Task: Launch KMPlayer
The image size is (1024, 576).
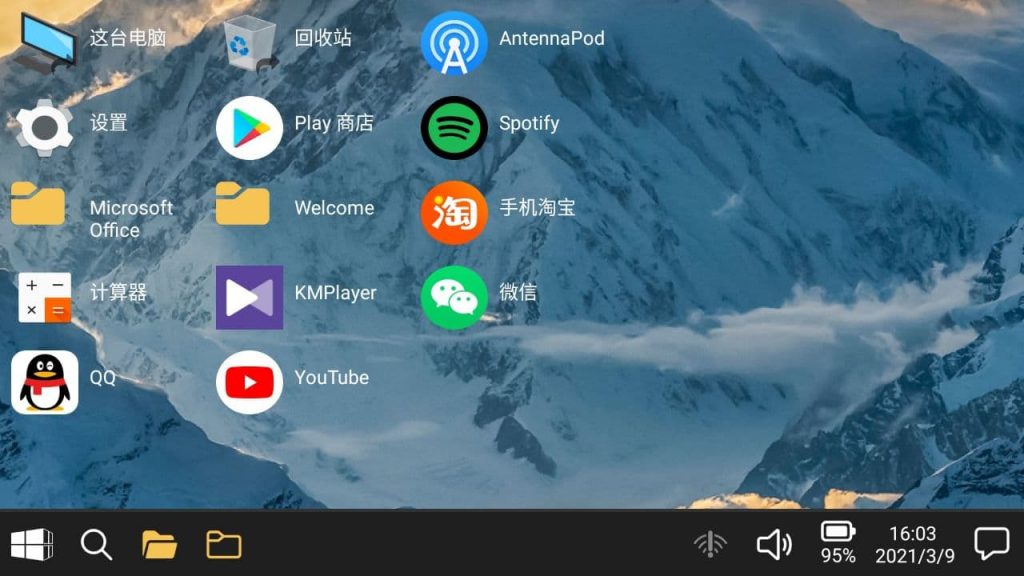Action: tap(250, 297)
